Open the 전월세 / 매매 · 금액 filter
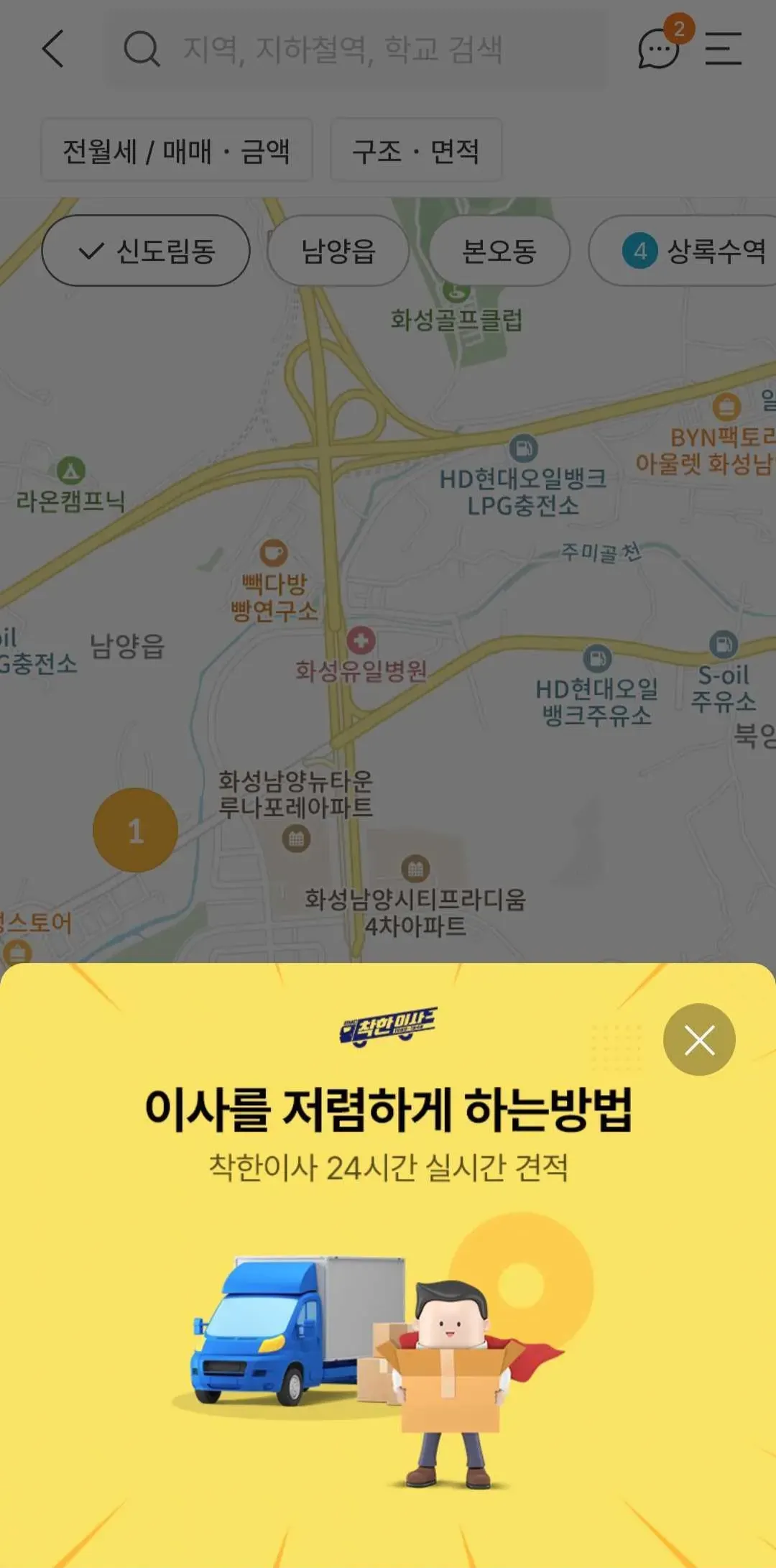 [x=176, y=151]
